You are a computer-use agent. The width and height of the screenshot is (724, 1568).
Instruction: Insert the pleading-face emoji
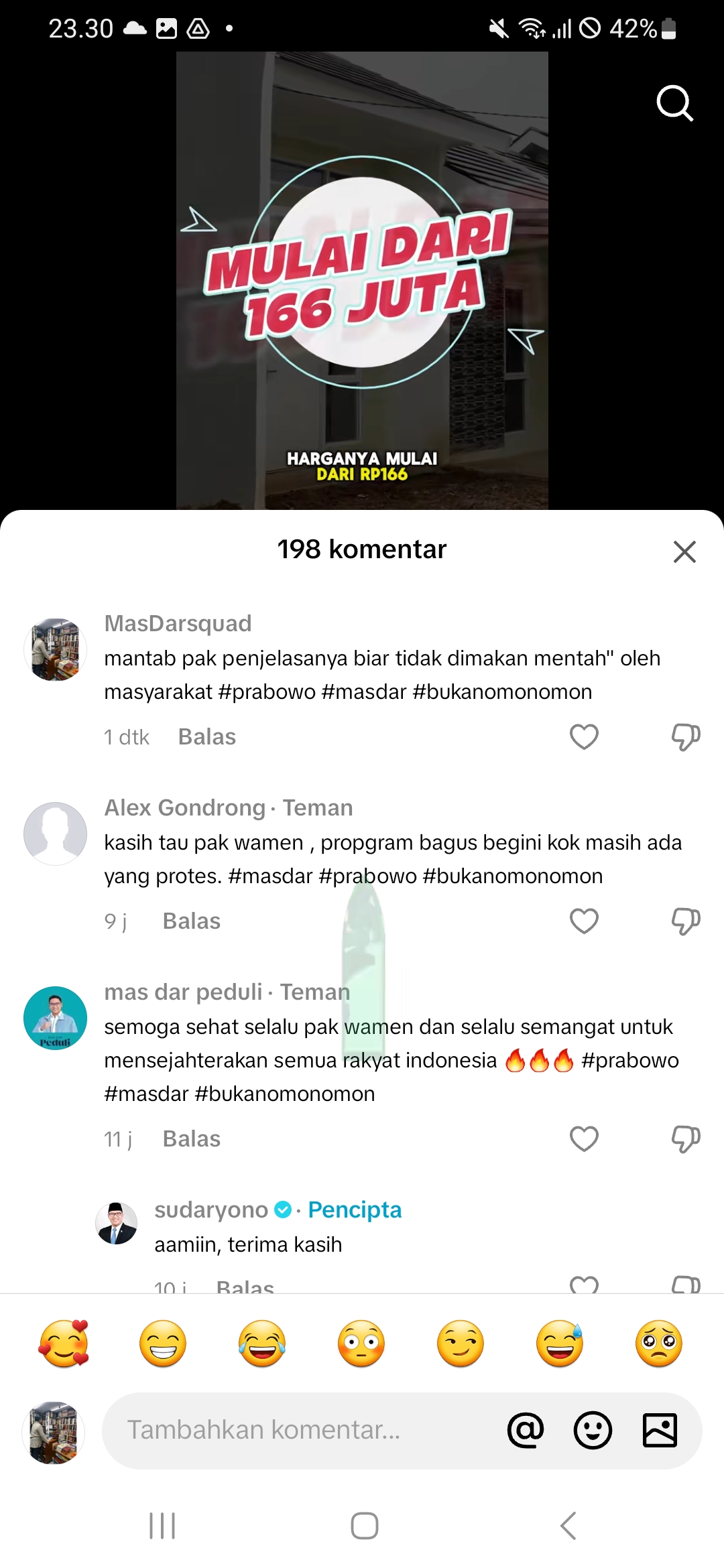[x=659, y=1344]
